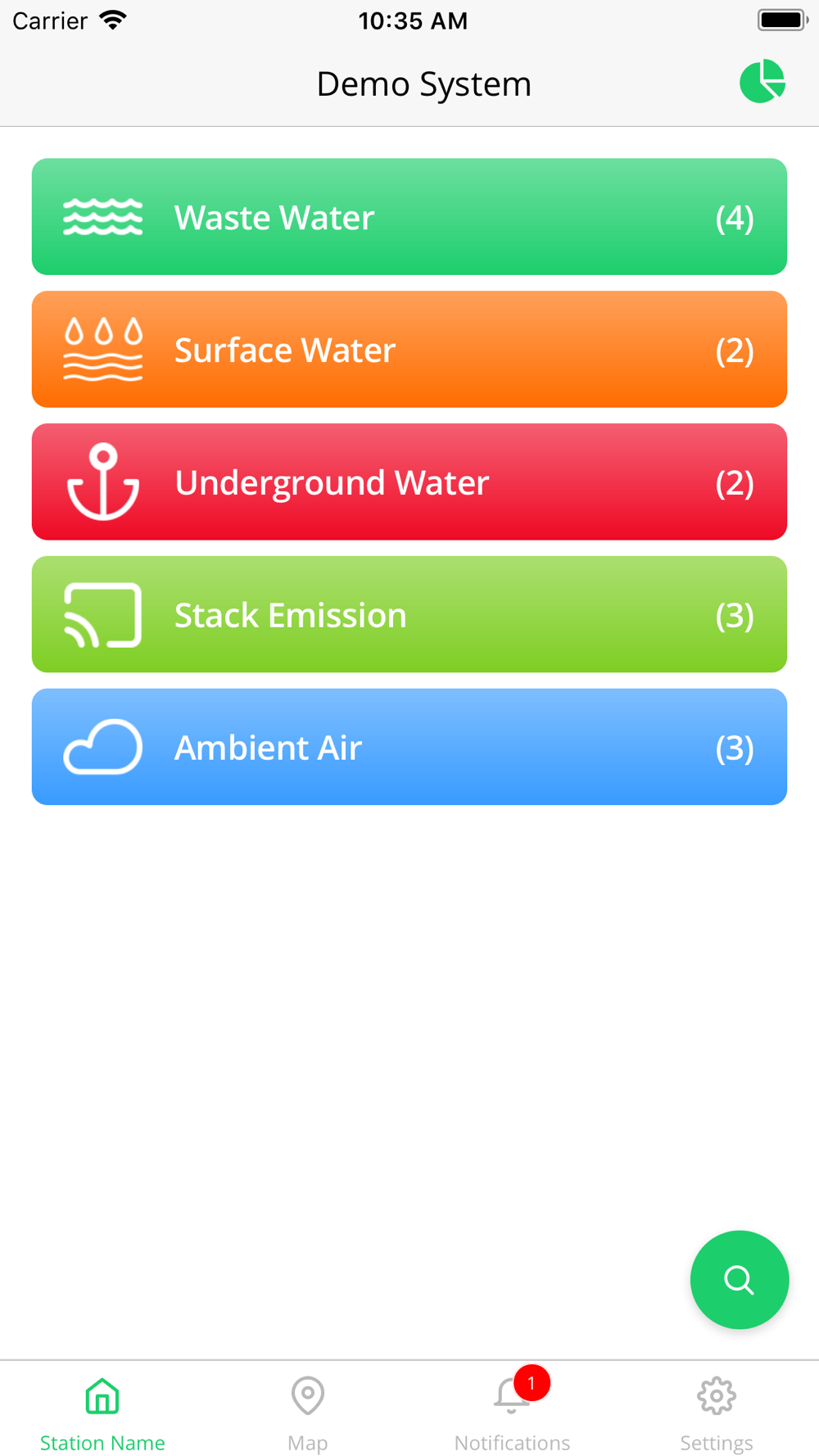Open the Waste Water category
The height and width of the screenshot is (1456, 819).
[409, 217]
